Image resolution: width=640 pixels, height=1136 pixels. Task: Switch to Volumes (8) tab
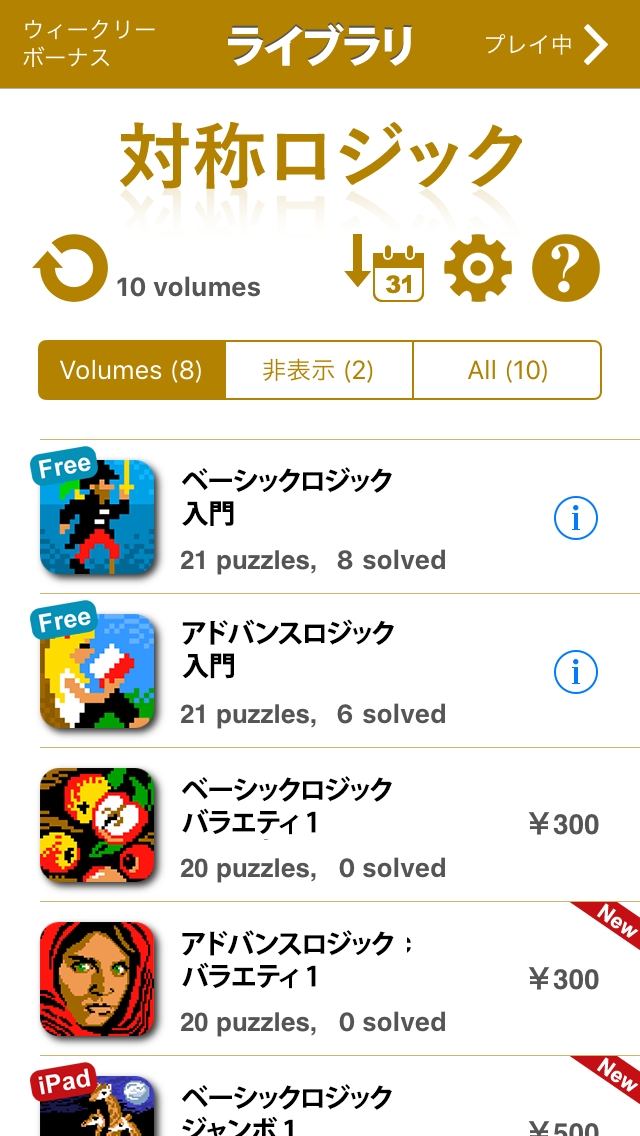131,370
